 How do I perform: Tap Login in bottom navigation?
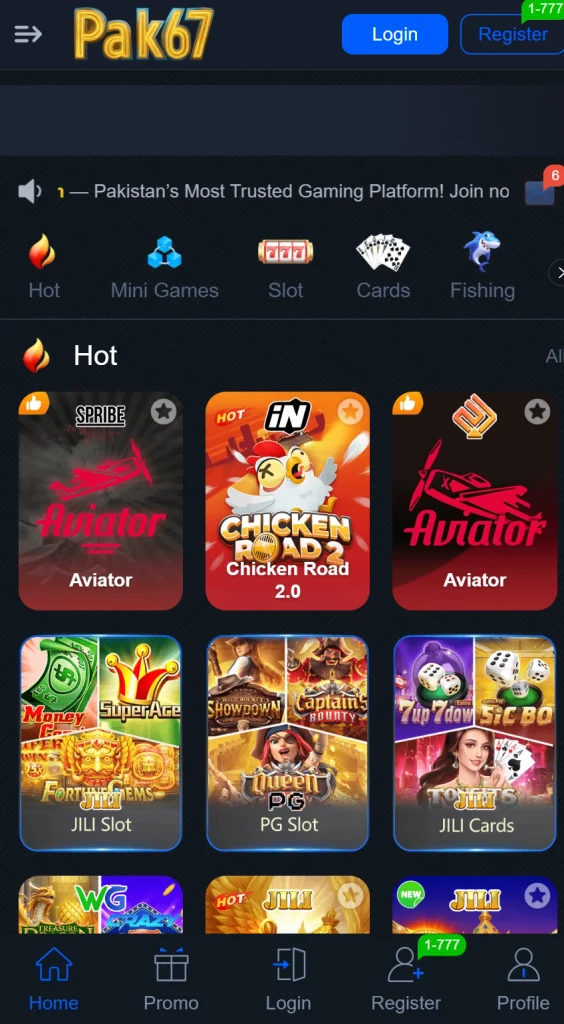click(289, 980)
